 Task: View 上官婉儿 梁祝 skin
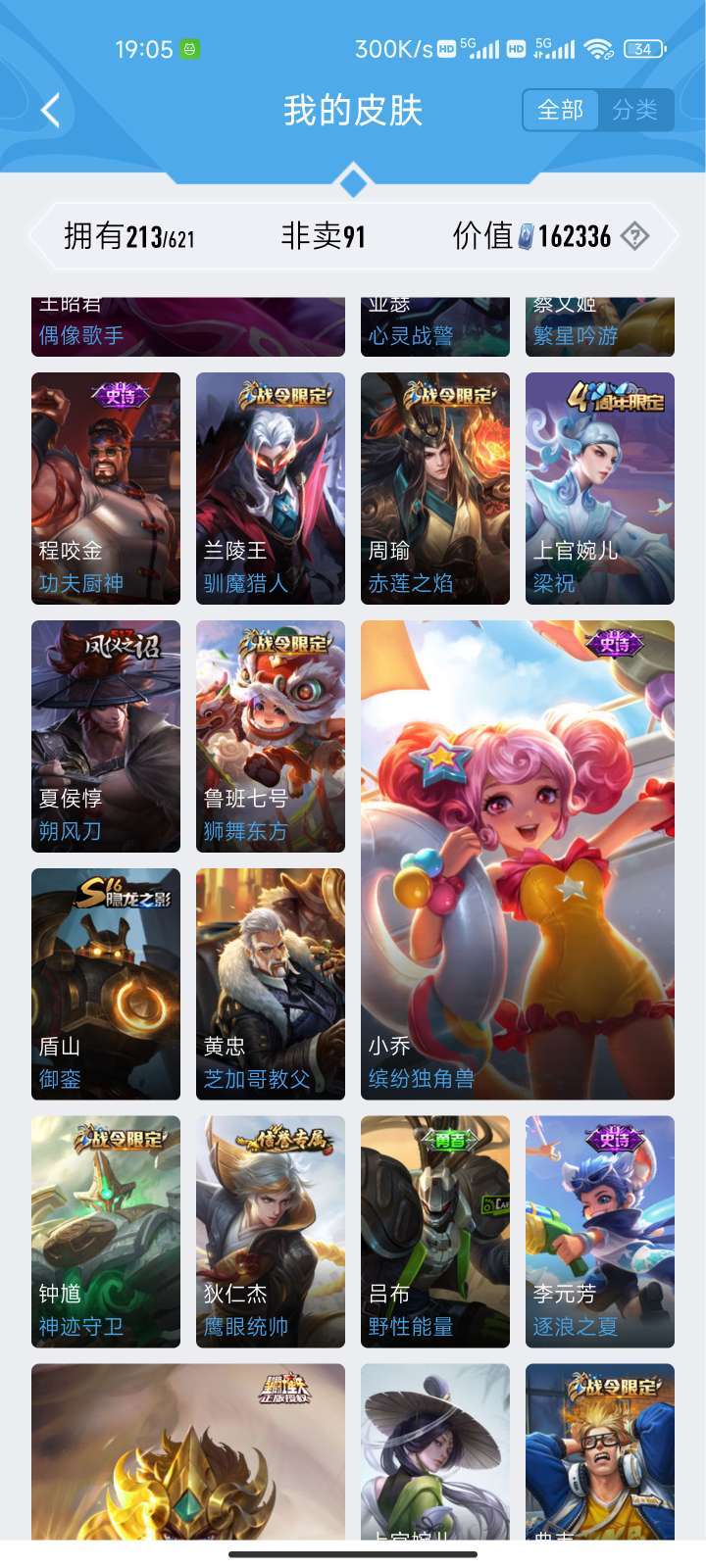[600, 488]
